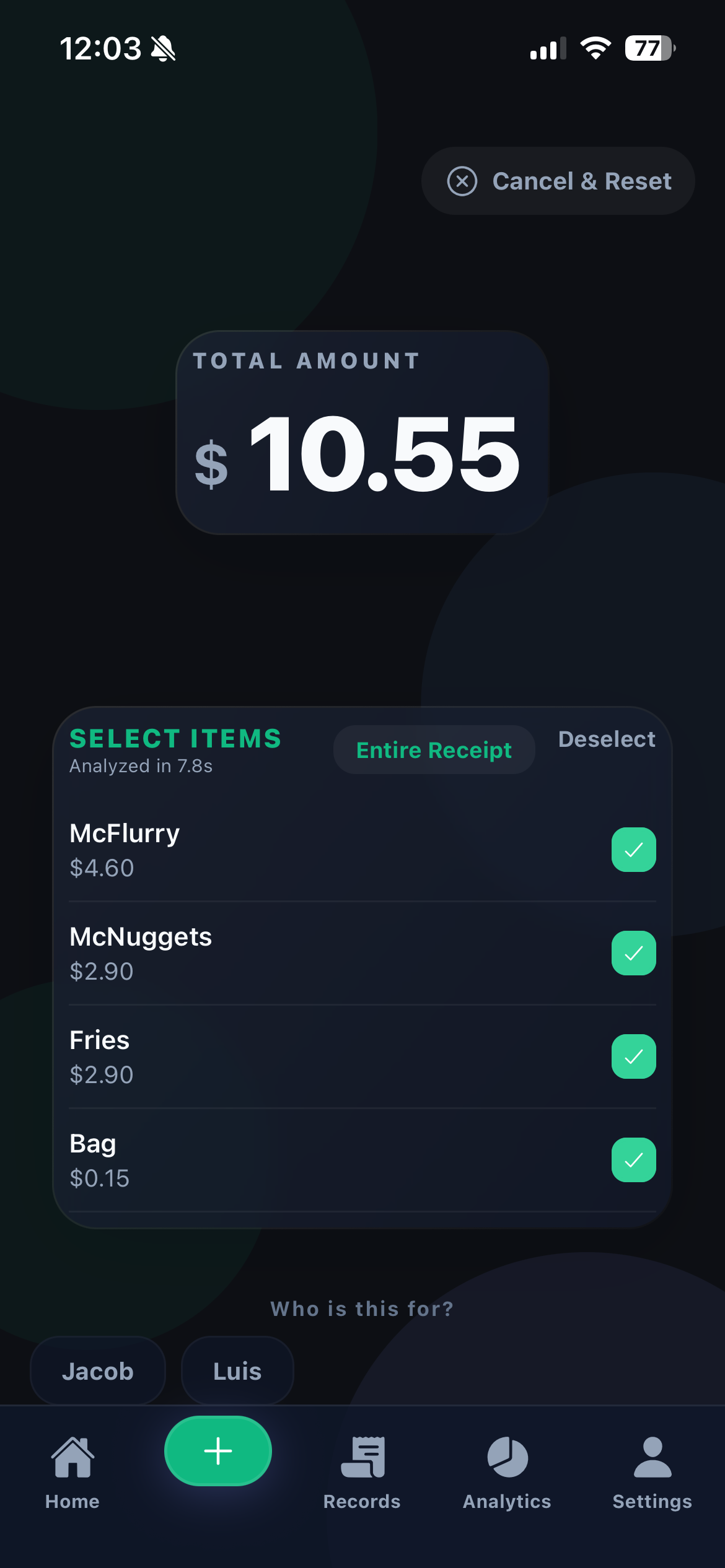Tap the muted notification bell in the status bar
The width and height of the screenshot is (725, 1568).
point(162,48)
